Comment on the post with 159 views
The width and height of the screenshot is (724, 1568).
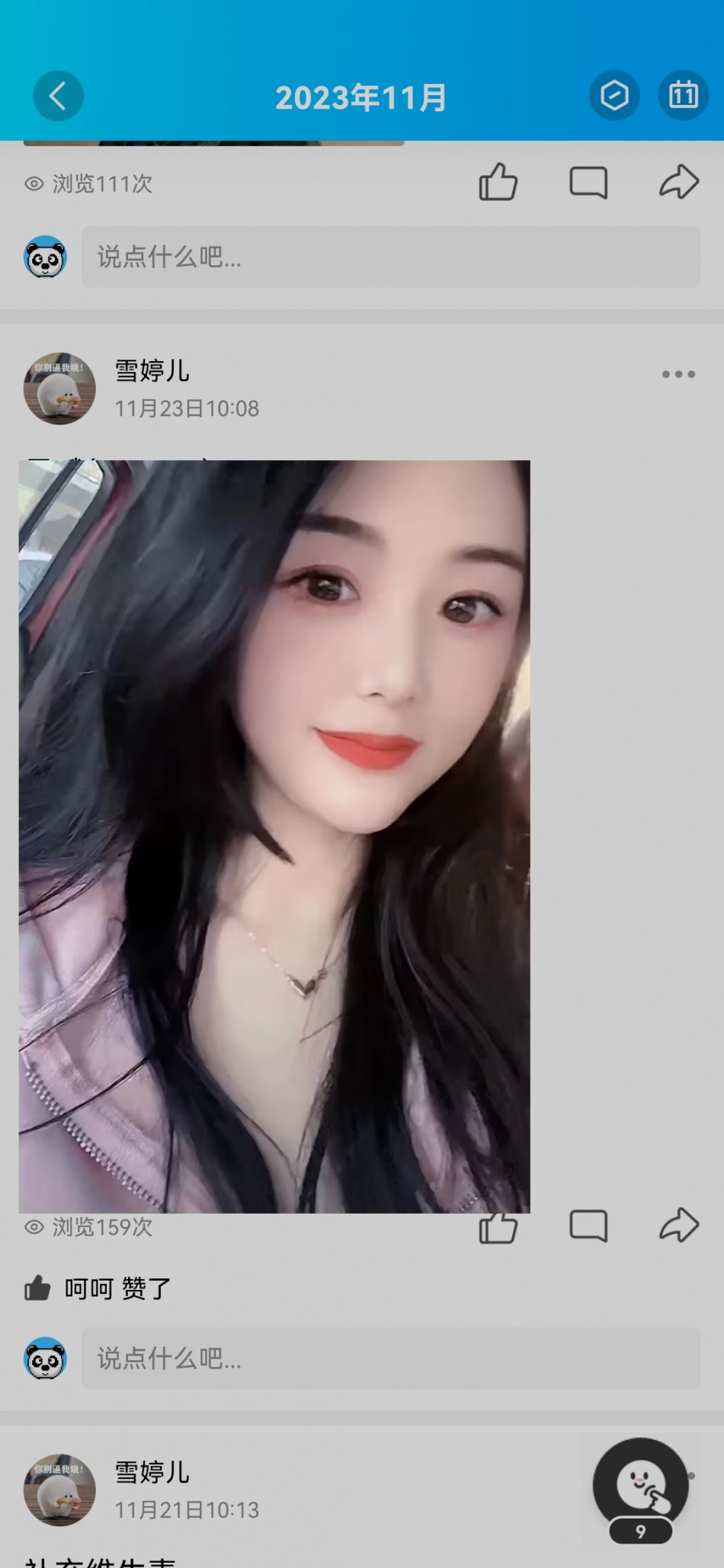tap(588, 1227)
